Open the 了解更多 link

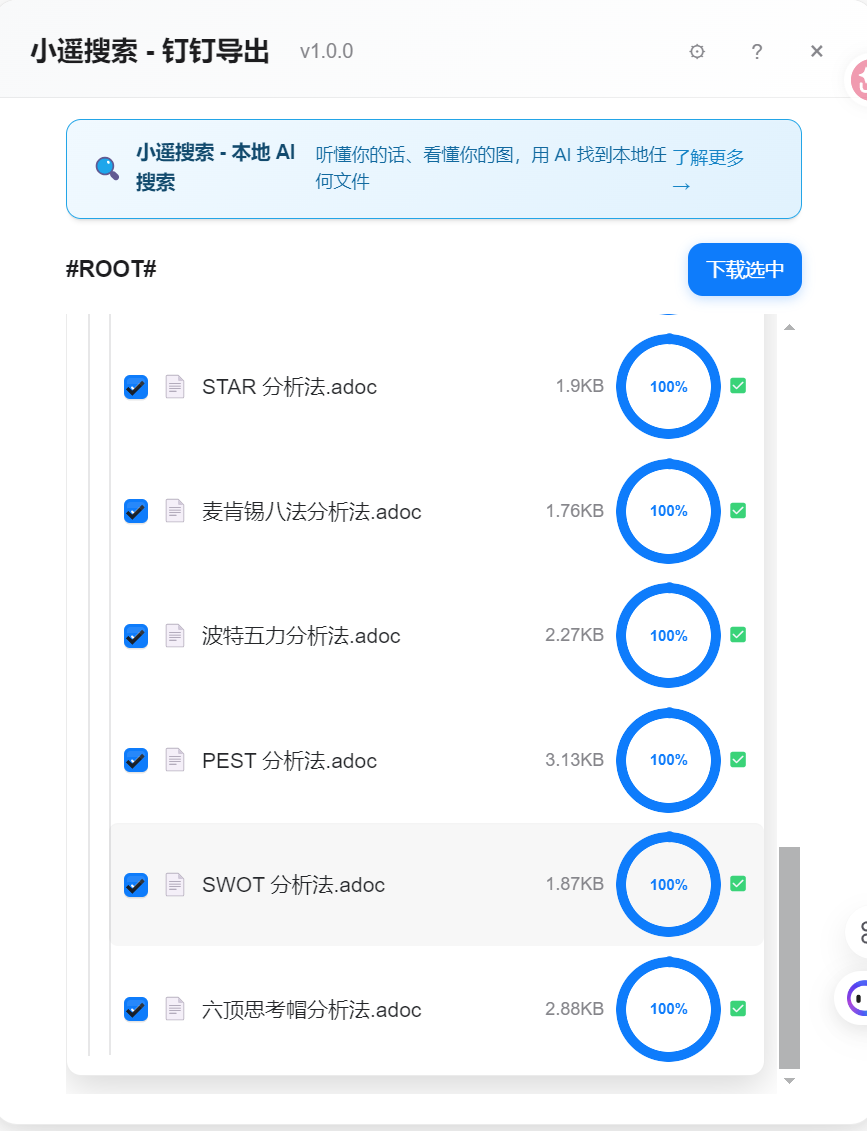tap(708, 169)
